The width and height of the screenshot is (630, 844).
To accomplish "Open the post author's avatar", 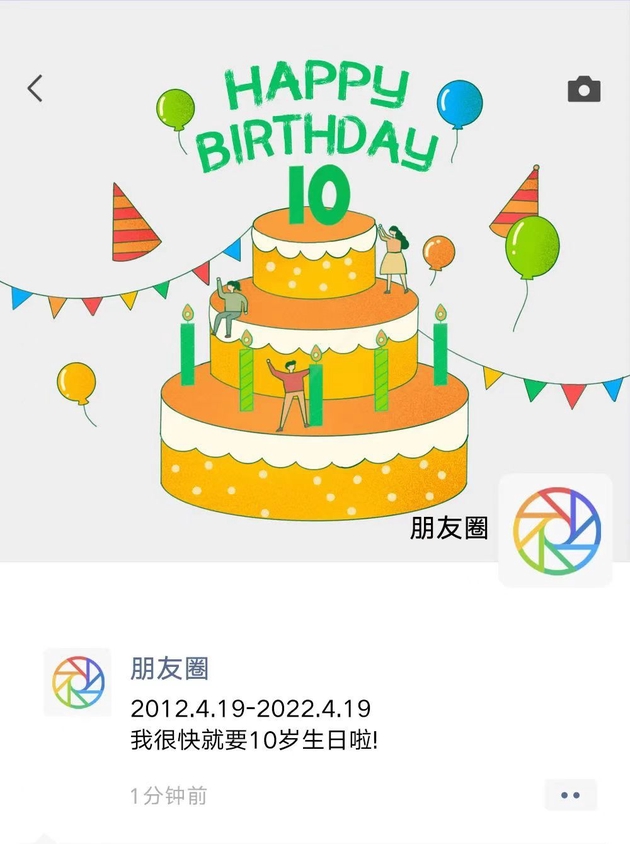I will pos(77,682).
